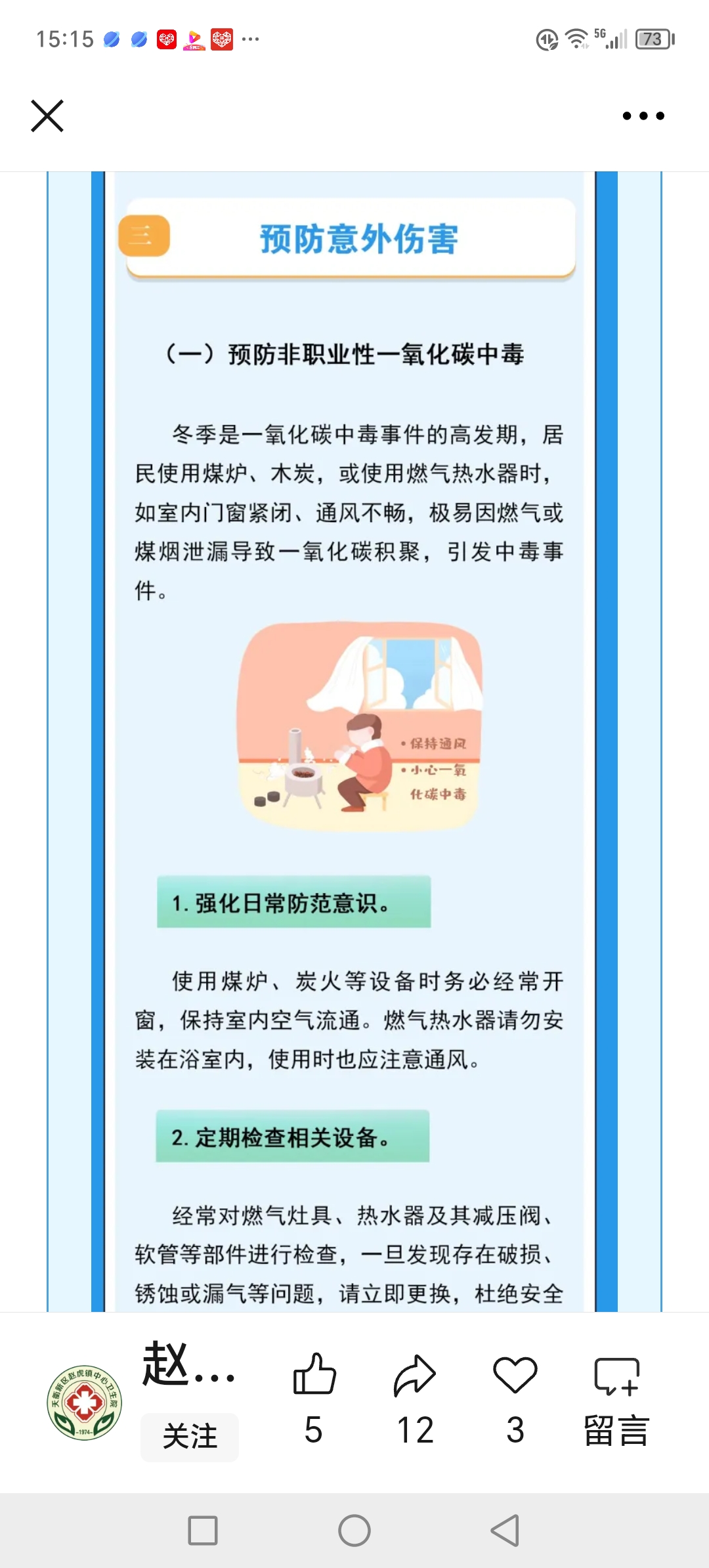Go back using system back button

click(505, 1531)
